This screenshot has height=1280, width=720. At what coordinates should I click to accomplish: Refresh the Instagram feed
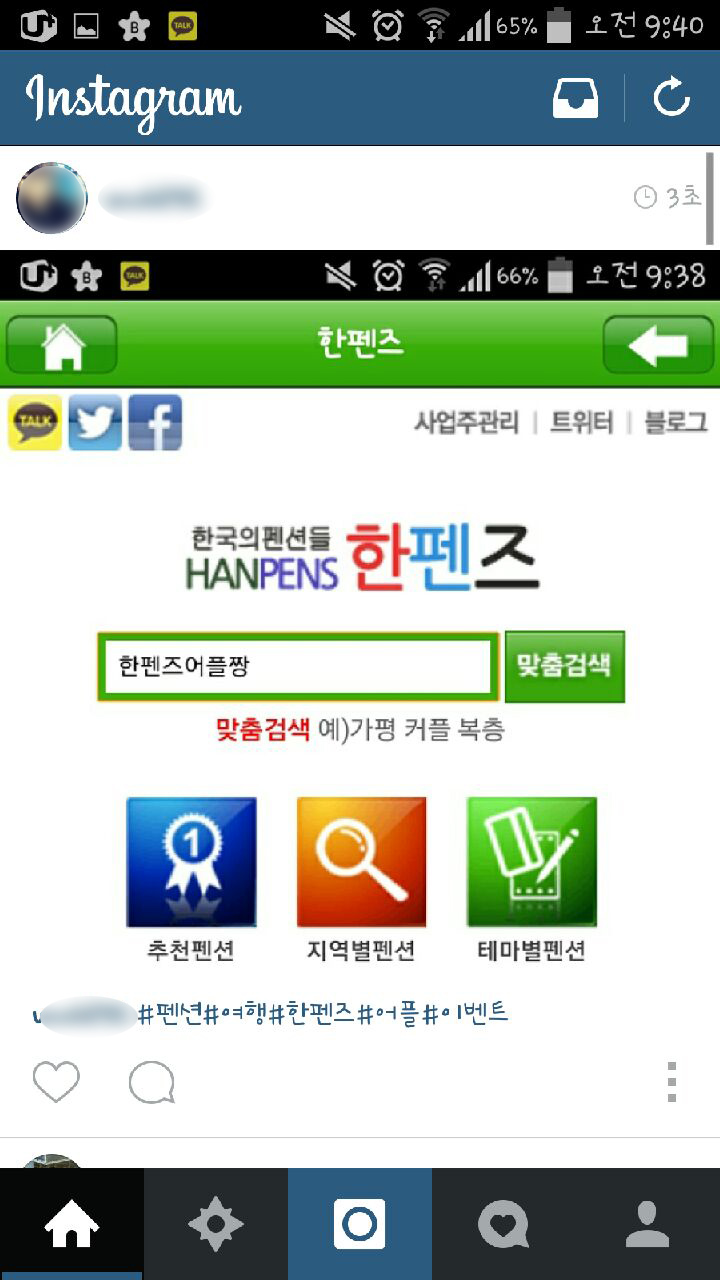point(671,98)
